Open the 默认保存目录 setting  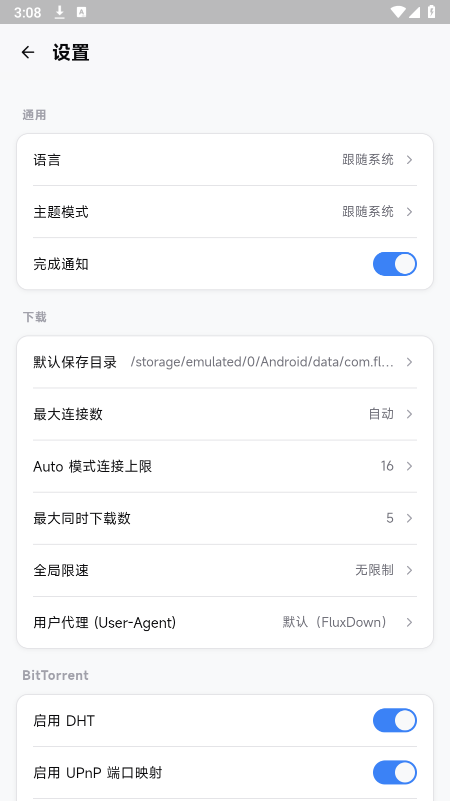click(225, 362)
